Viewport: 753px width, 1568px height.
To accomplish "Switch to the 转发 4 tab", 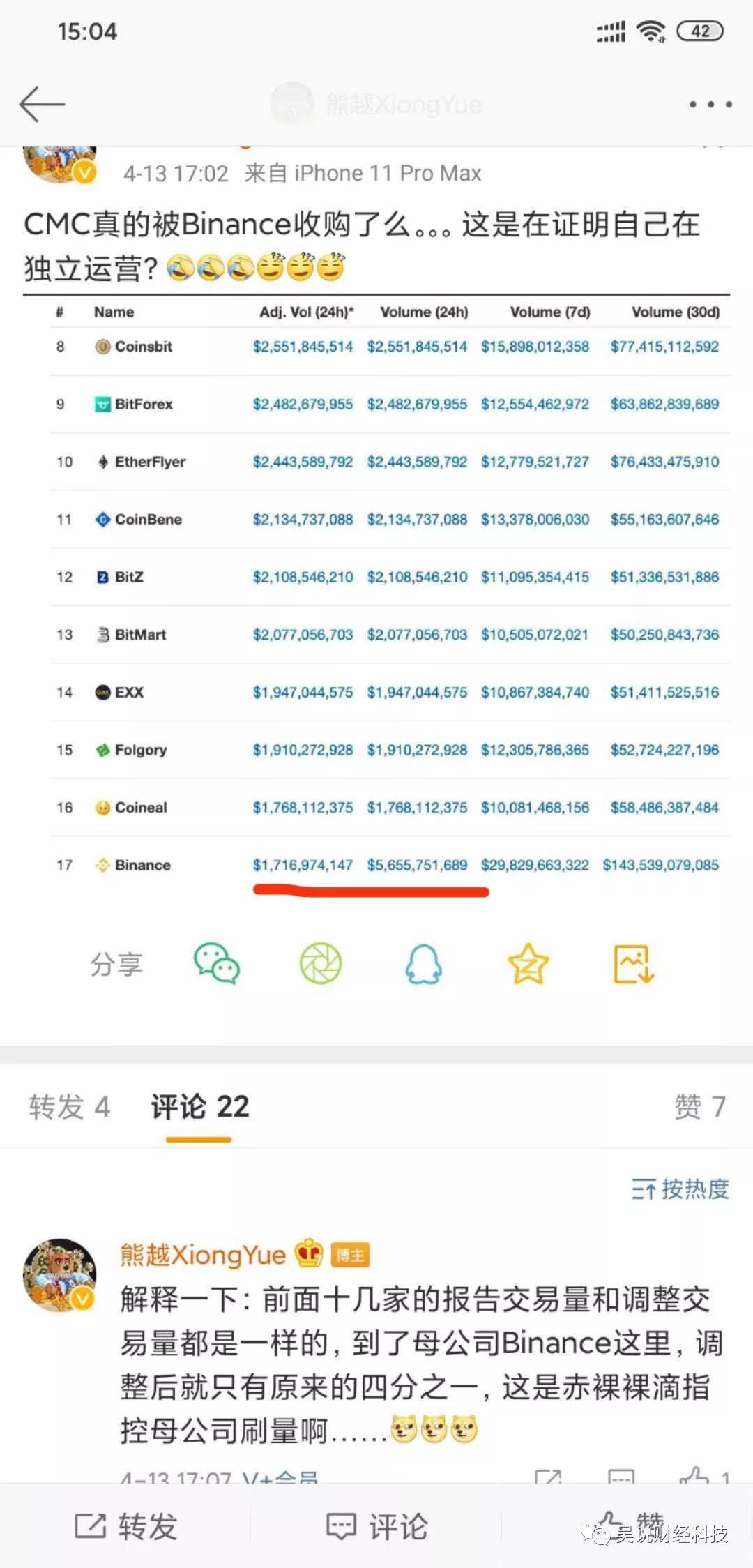I will tap(70, 1106).
